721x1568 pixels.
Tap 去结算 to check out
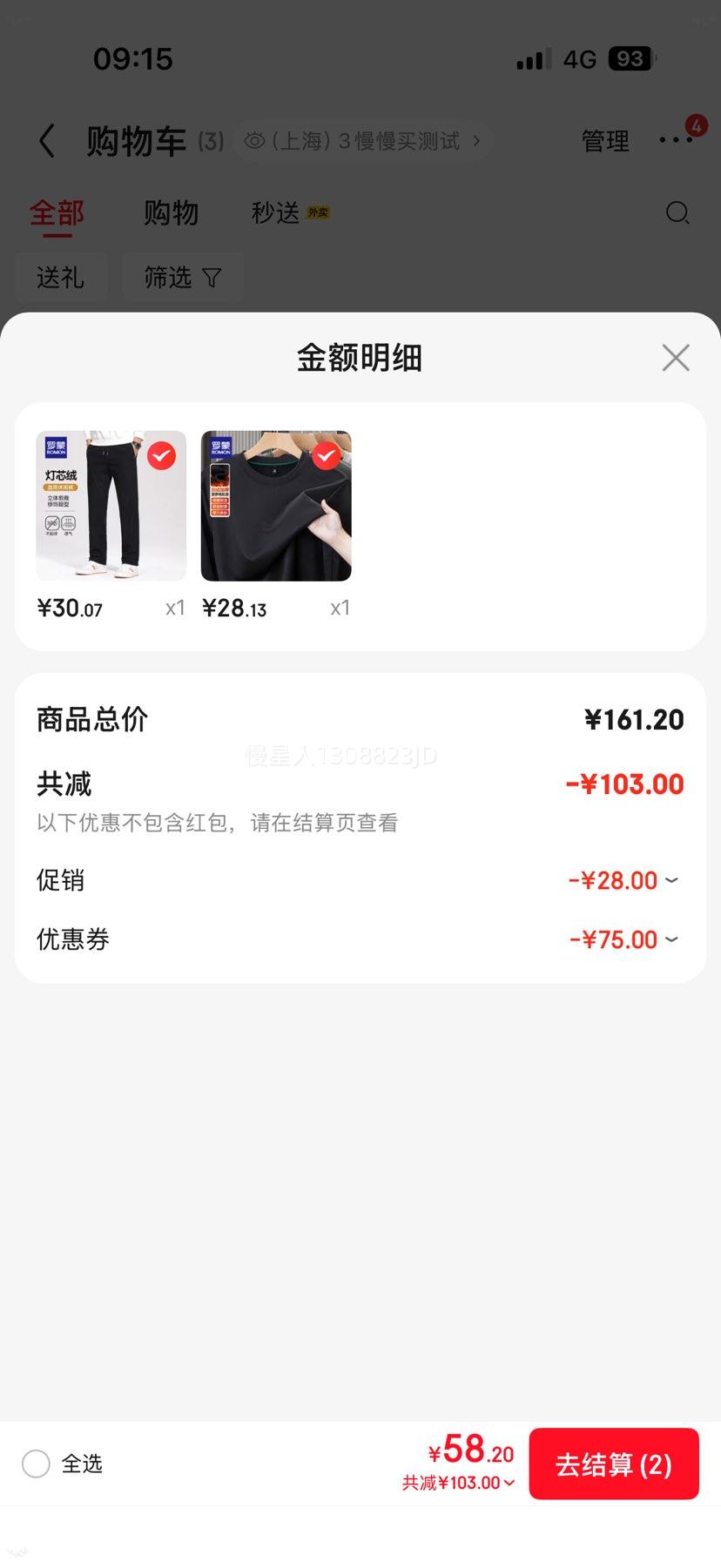(614, 1464)
